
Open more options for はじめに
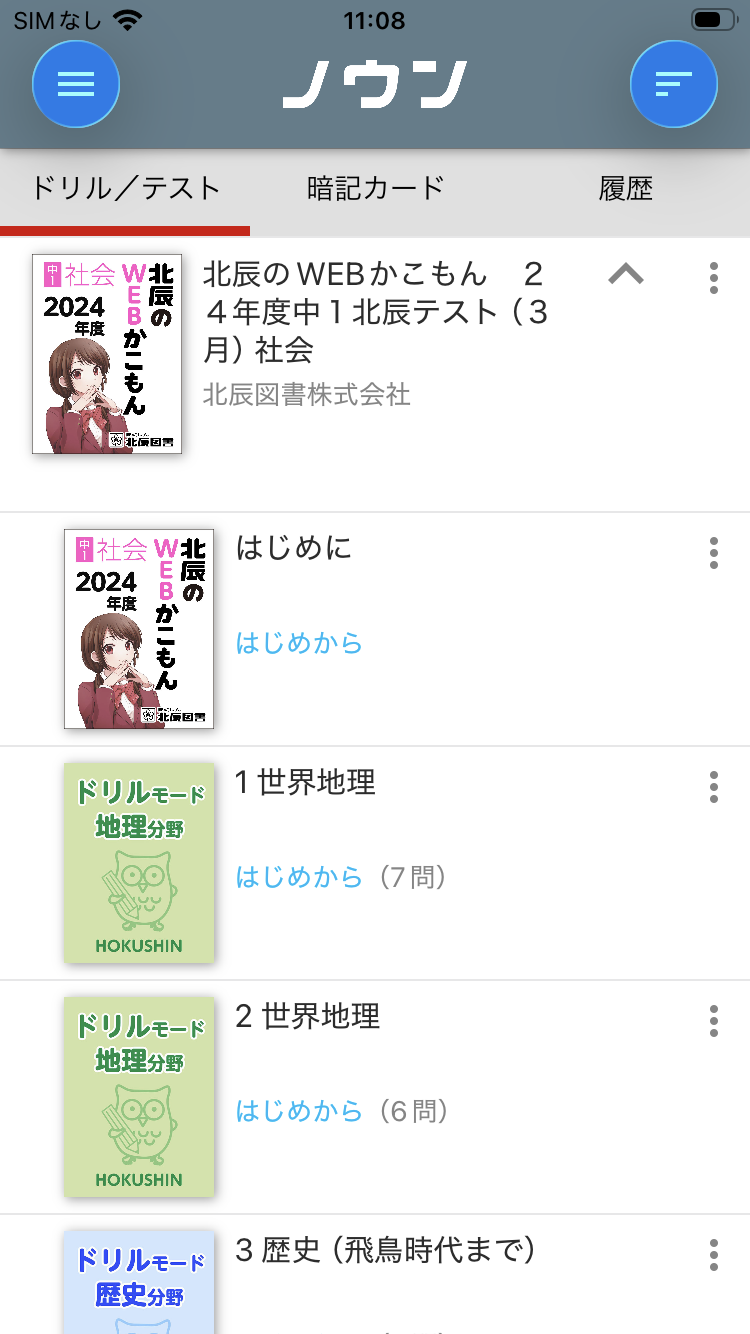713,552
